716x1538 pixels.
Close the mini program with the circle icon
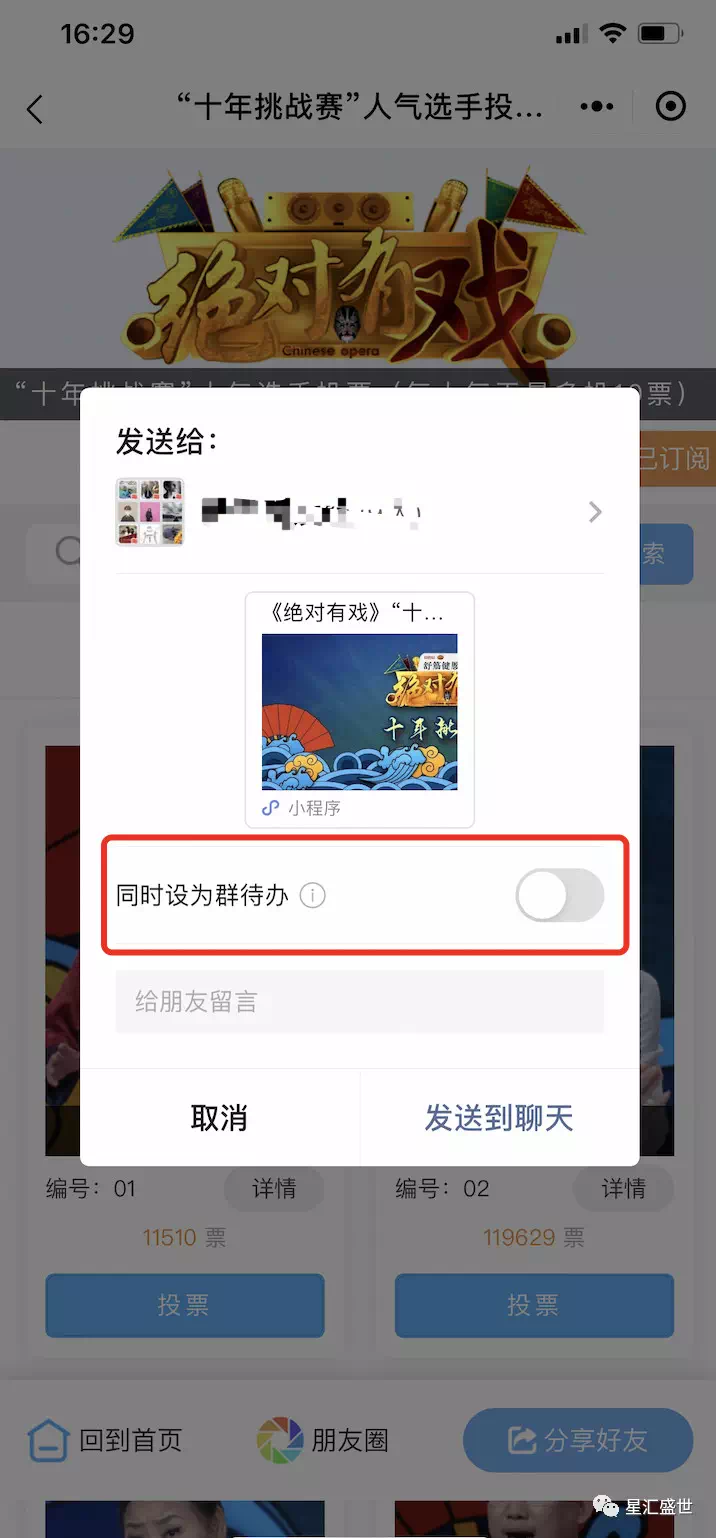(670, 107)
